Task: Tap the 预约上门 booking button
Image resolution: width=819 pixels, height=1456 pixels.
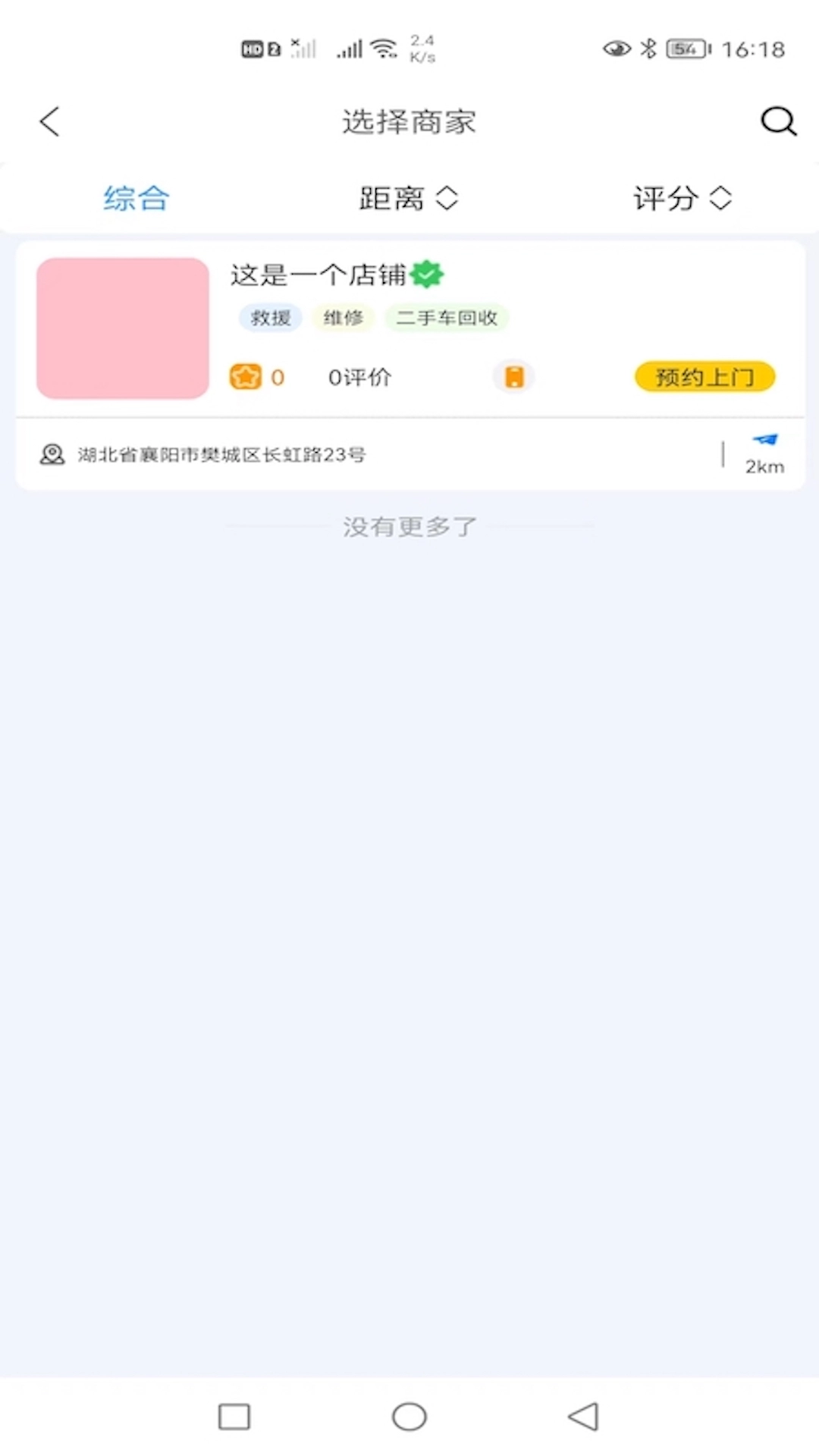Action: [704, 375]
